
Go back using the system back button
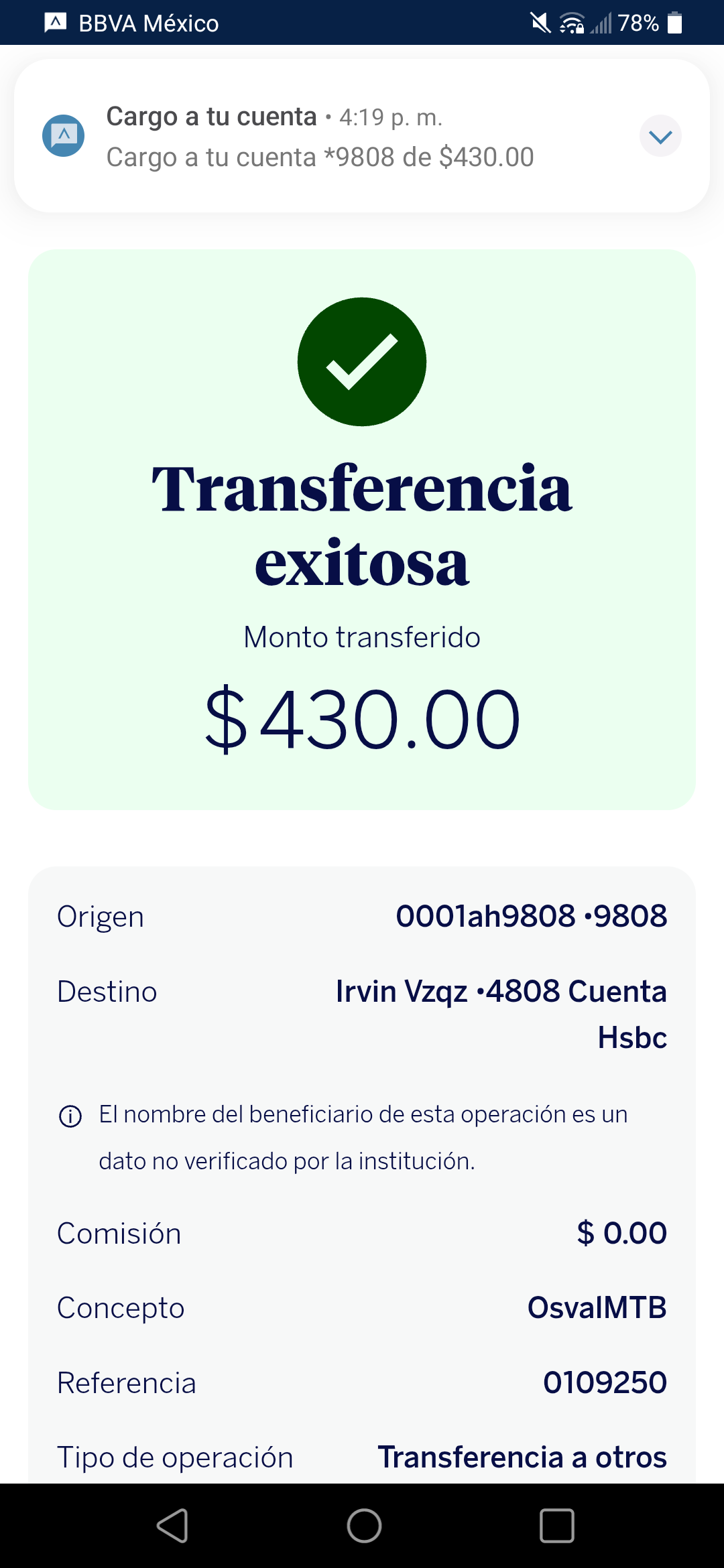[172, 1526]
